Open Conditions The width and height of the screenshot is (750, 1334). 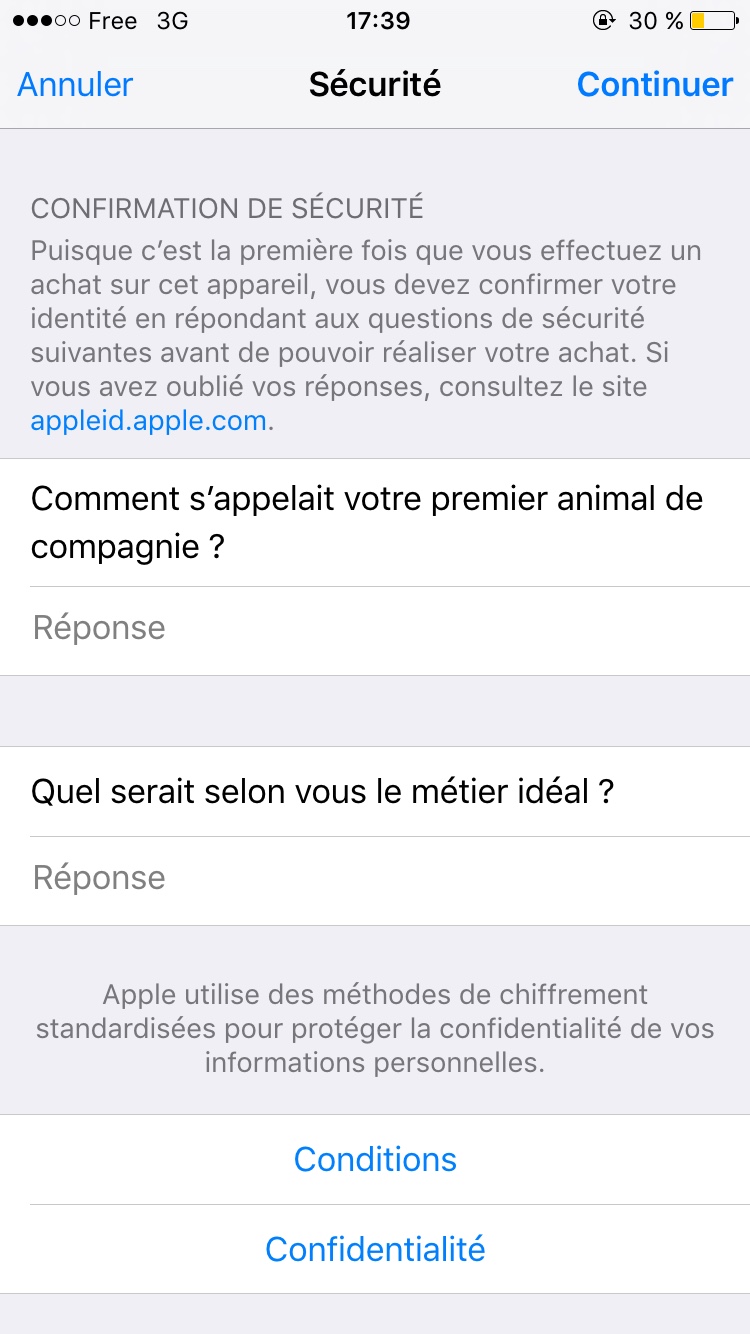pyautogui.click(x=375, y=1160)
